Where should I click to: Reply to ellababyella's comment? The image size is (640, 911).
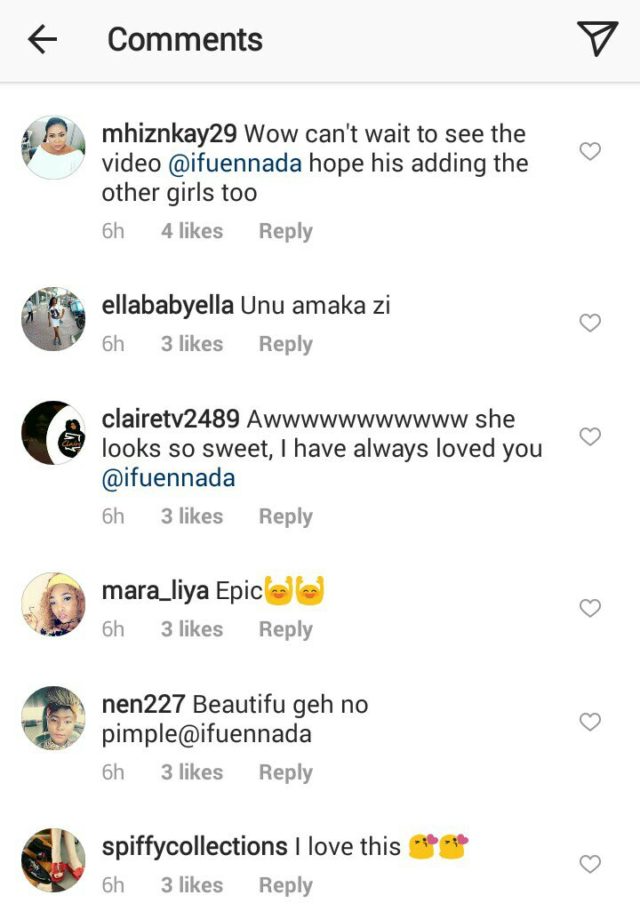[285, 344]
